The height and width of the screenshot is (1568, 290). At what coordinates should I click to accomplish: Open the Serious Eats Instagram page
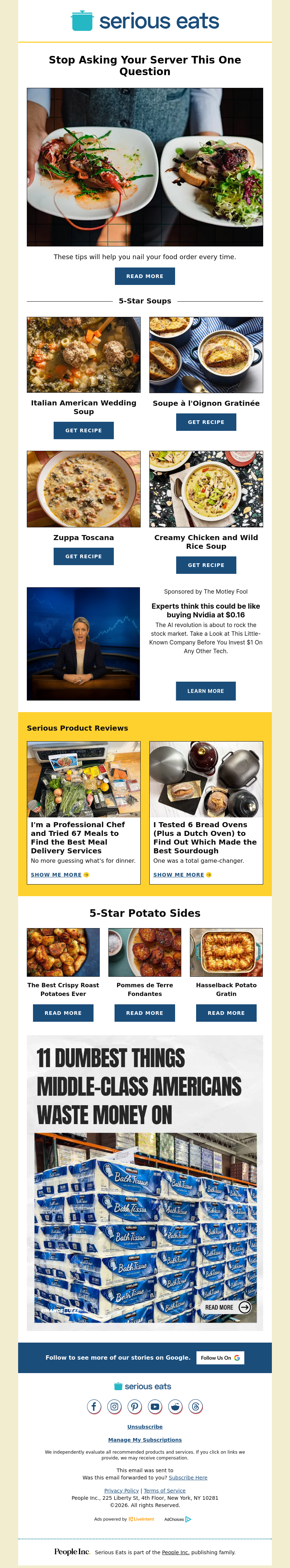coord(114,1406)
